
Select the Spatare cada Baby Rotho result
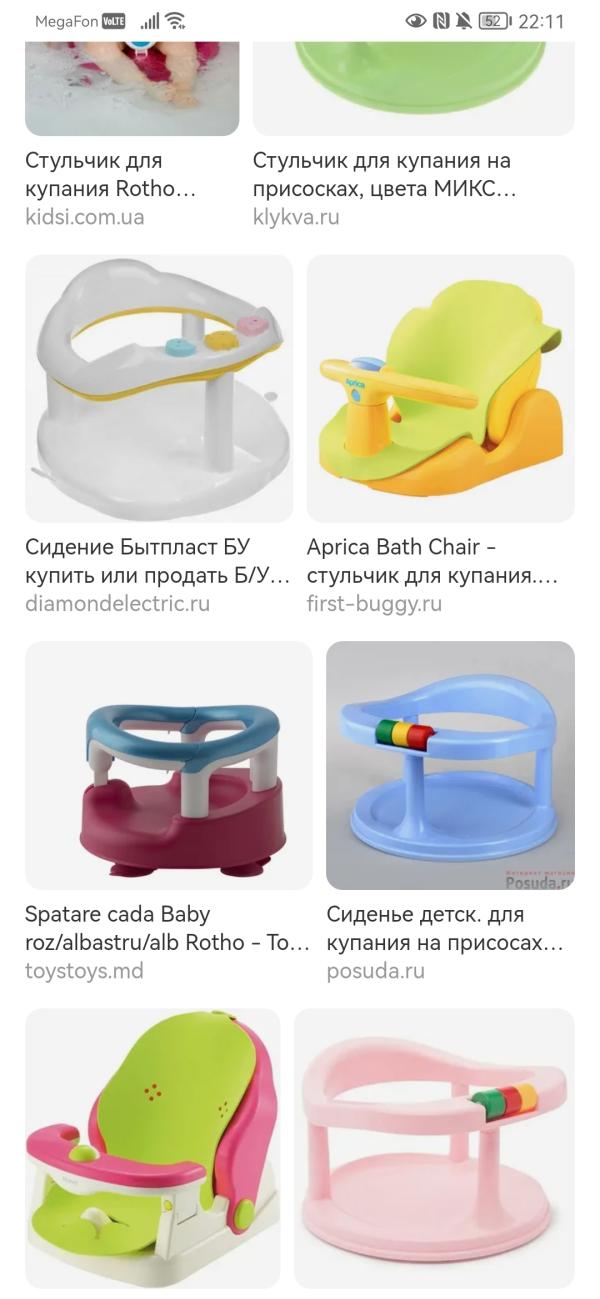168,765
